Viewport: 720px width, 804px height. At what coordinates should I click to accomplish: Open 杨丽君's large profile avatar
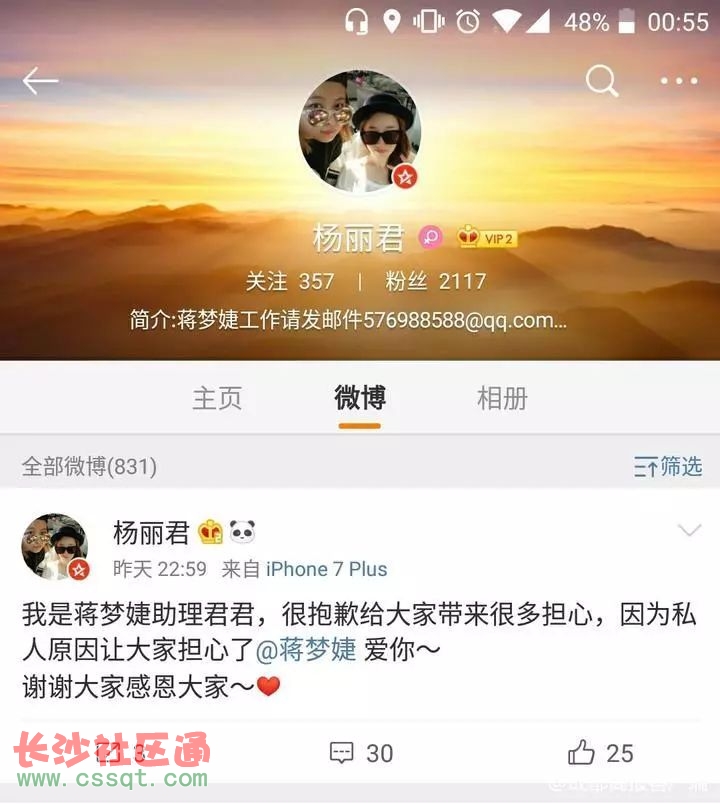tap(359, 132)
